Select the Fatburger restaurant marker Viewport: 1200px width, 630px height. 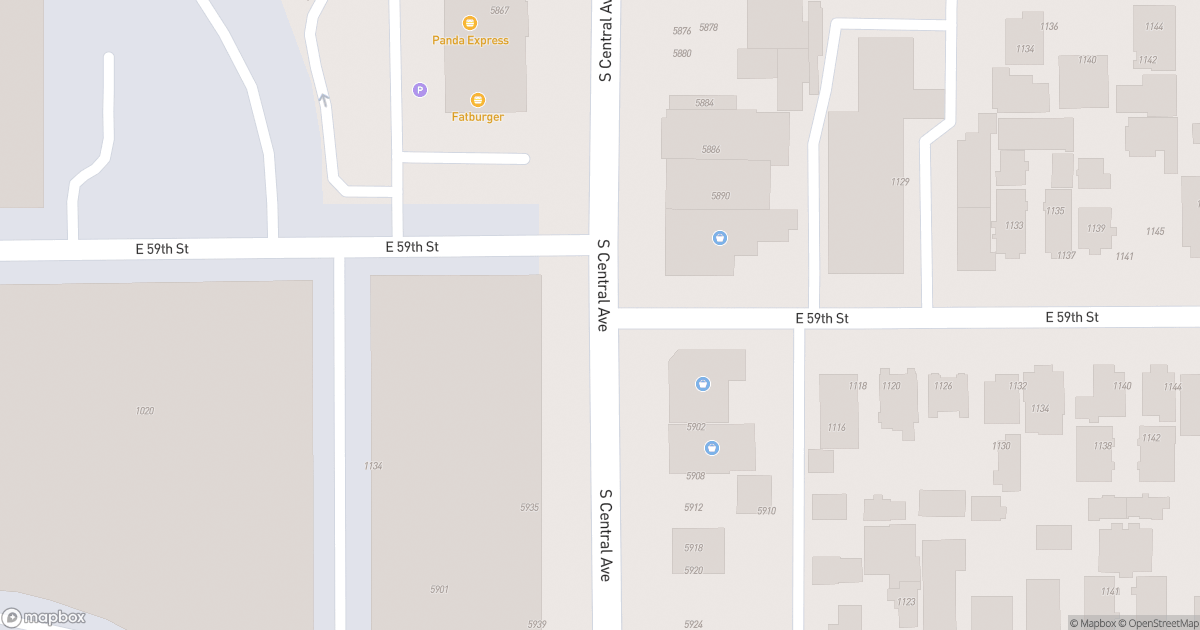477,100
